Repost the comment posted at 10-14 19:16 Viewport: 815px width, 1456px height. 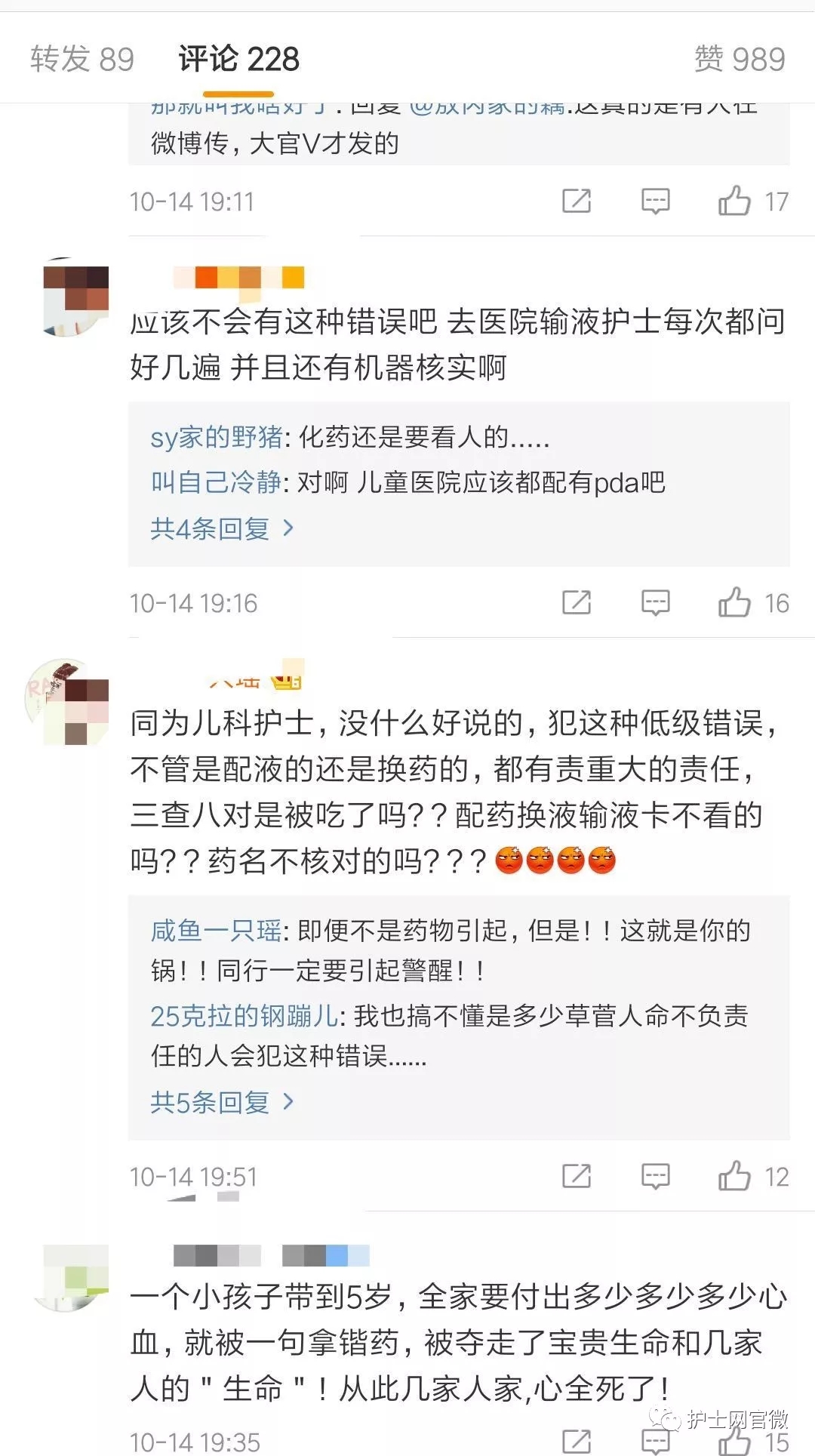point(577,602)
